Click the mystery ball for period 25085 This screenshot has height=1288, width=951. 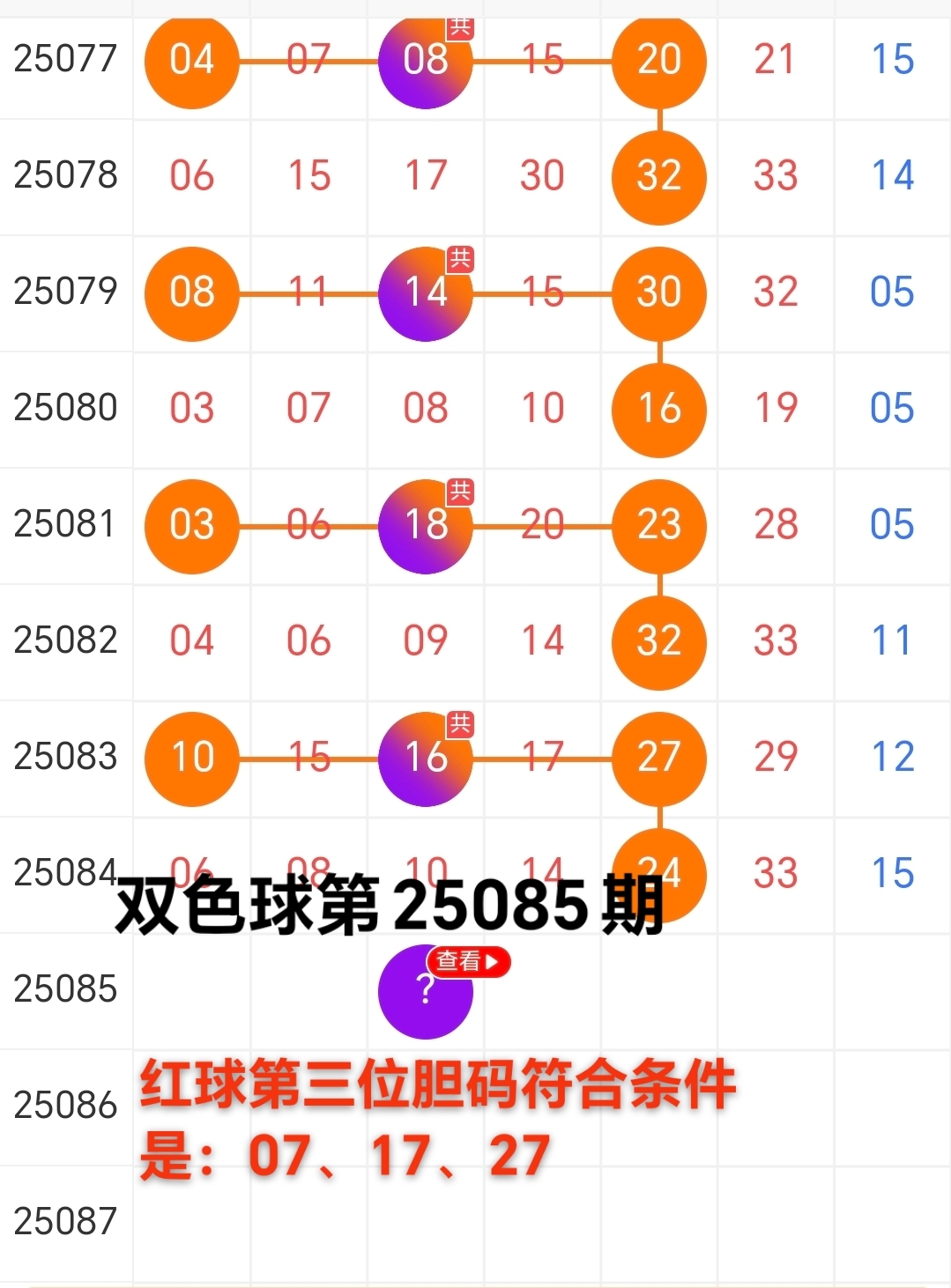pyautogui.click(x=425, y=990)
